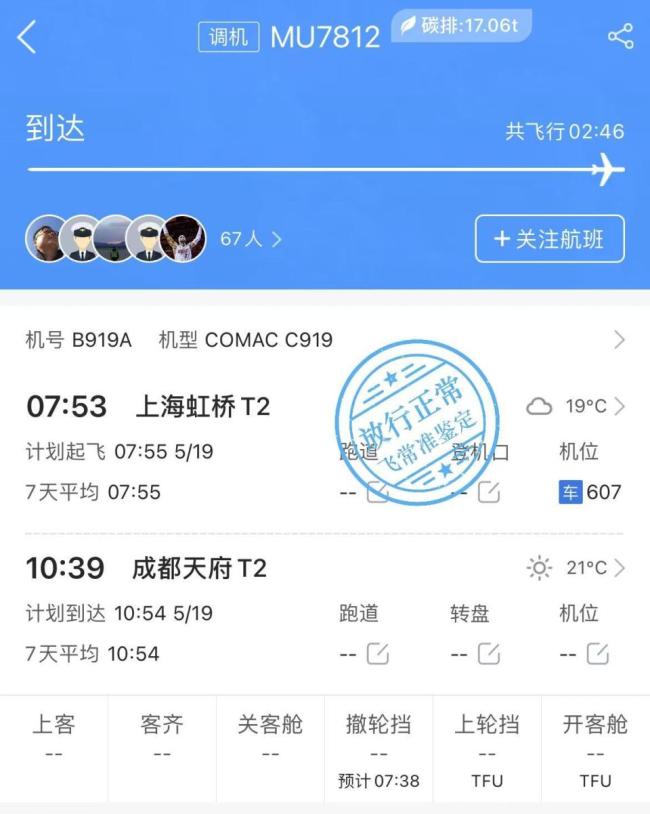Tap the 关注航班 button
This screenshot has width=650, height=814.
pyautogui.click(x=549, y=239)
